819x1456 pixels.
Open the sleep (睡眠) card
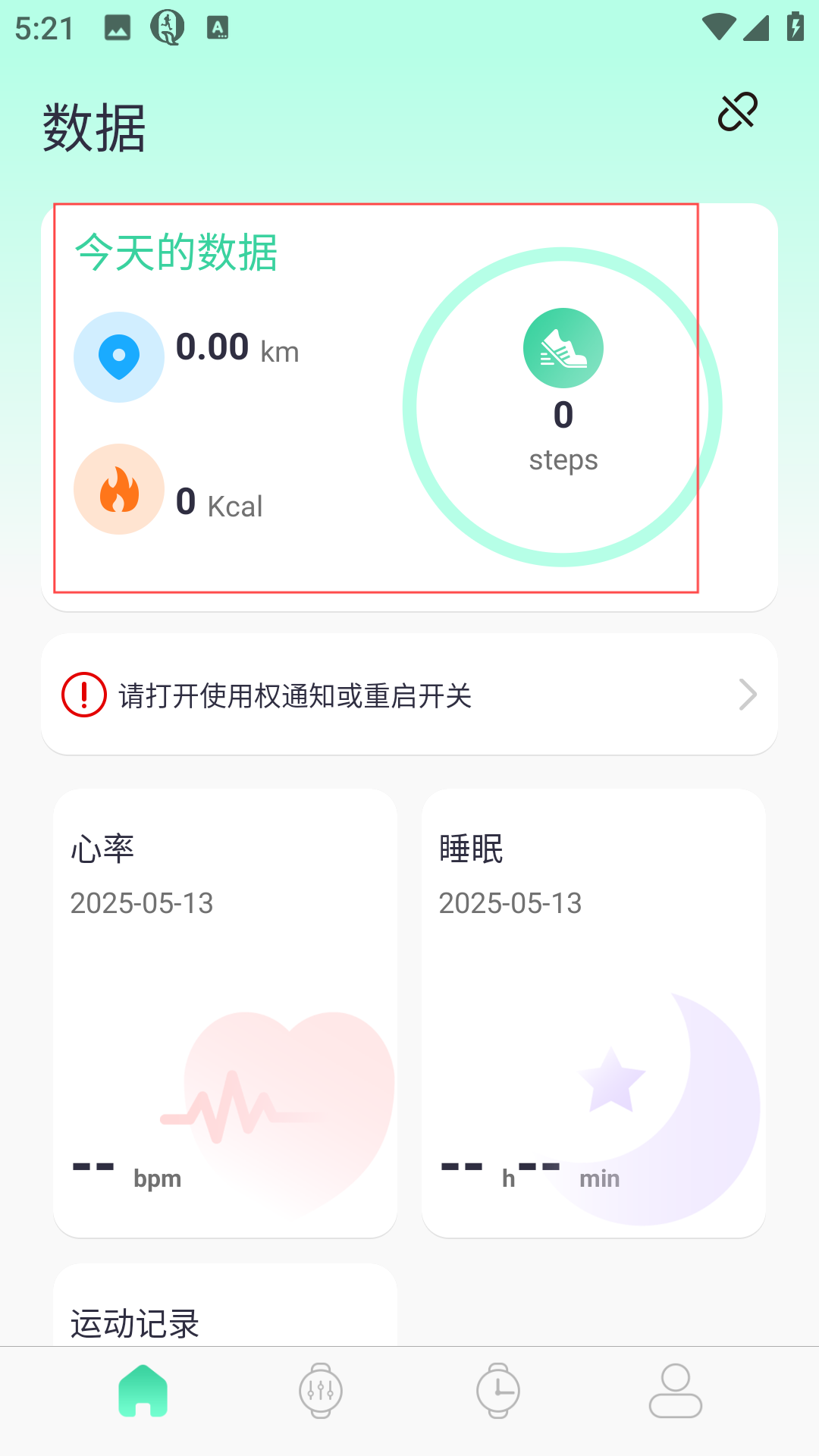[594, 1013]
